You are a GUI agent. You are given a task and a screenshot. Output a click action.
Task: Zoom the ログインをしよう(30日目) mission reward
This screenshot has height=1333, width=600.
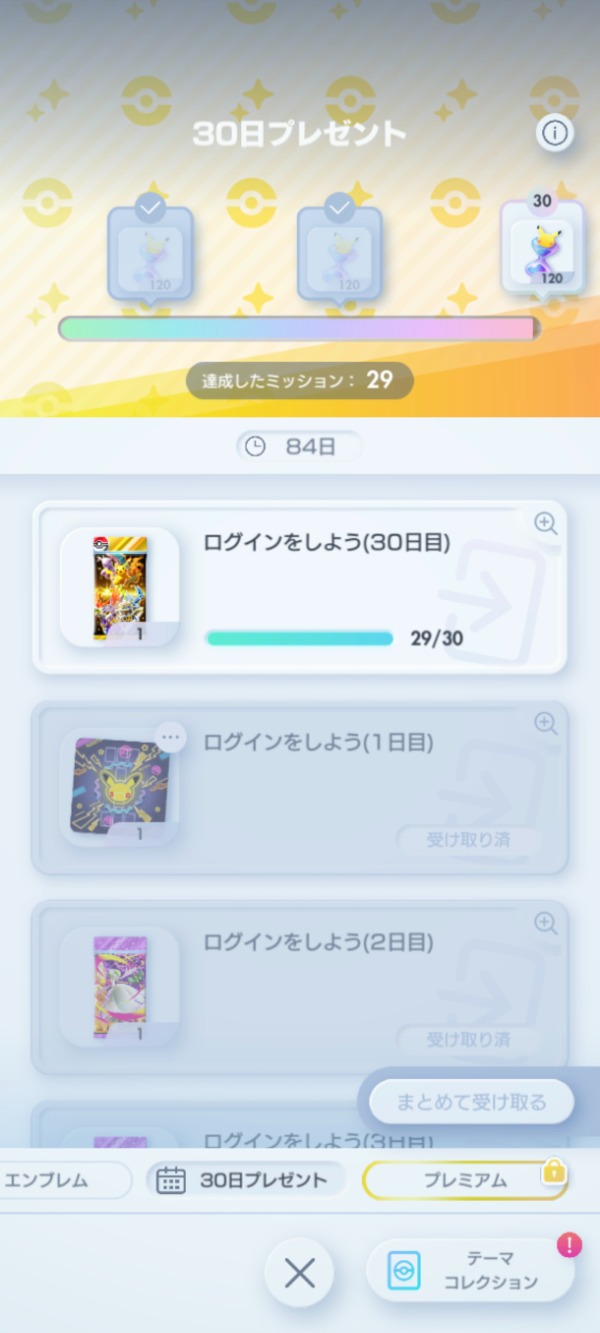[545, 523]
